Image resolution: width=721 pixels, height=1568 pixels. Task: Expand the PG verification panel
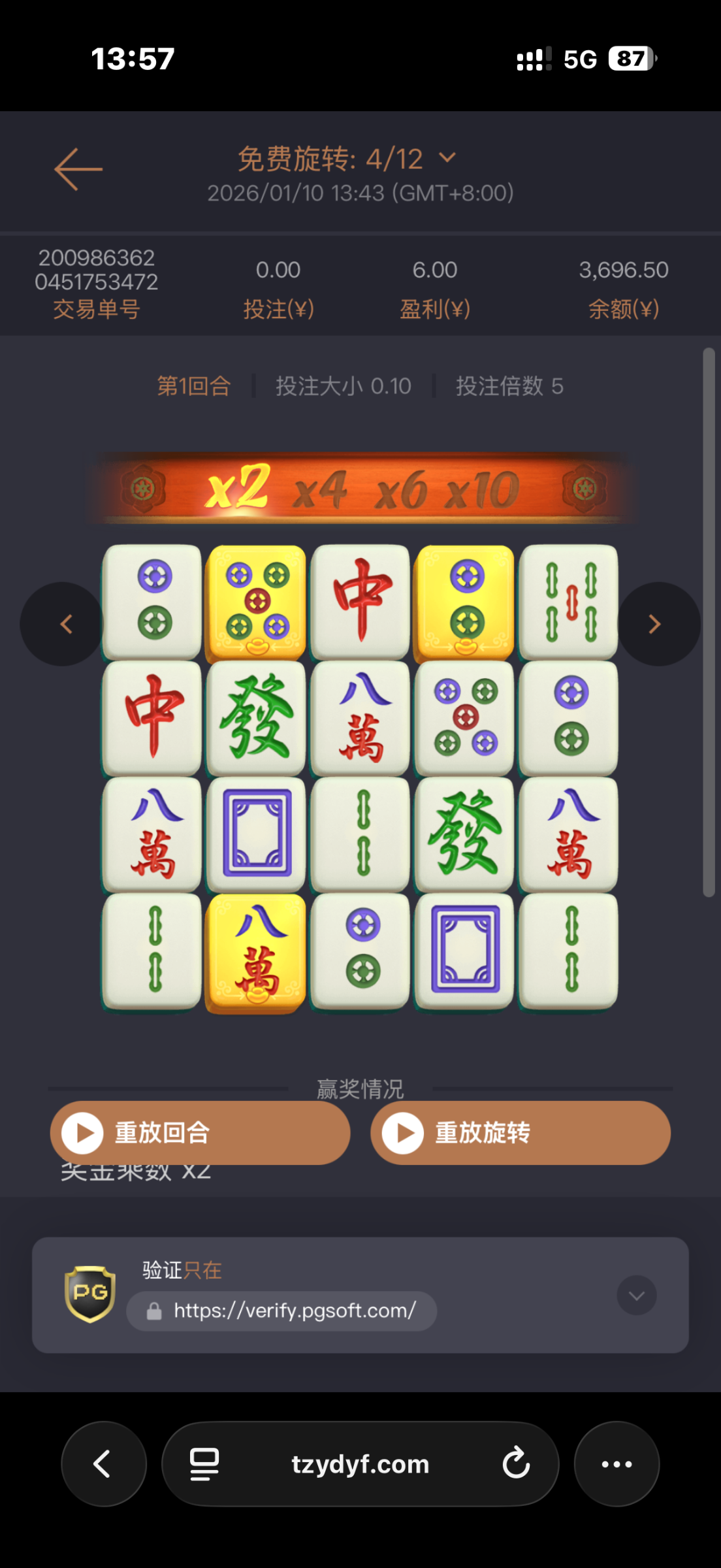click(637, 1295)
